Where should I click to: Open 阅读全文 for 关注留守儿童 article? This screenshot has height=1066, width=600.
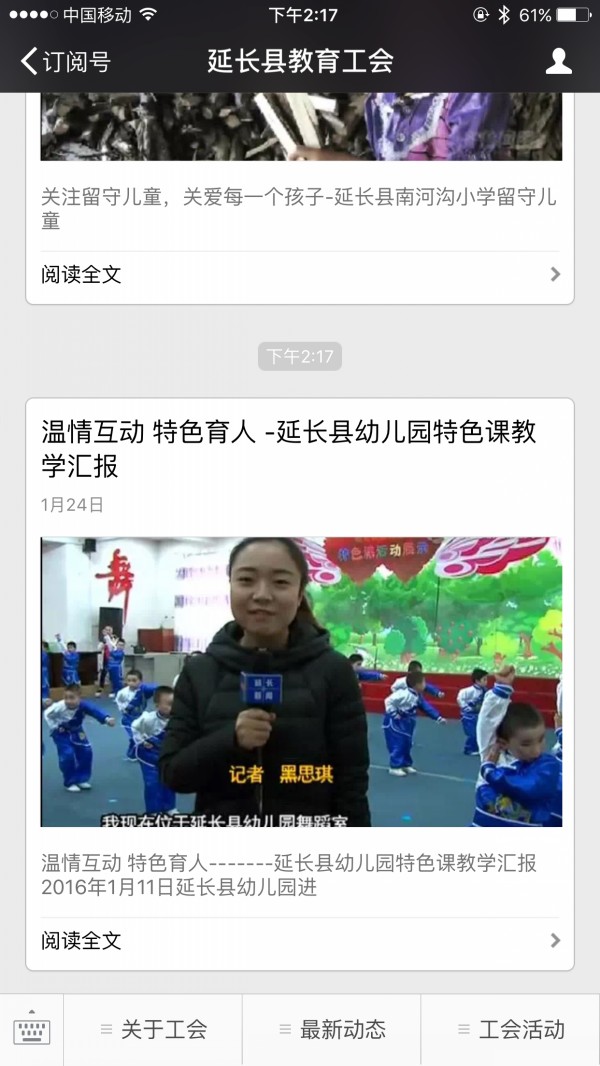click(300, 274)
